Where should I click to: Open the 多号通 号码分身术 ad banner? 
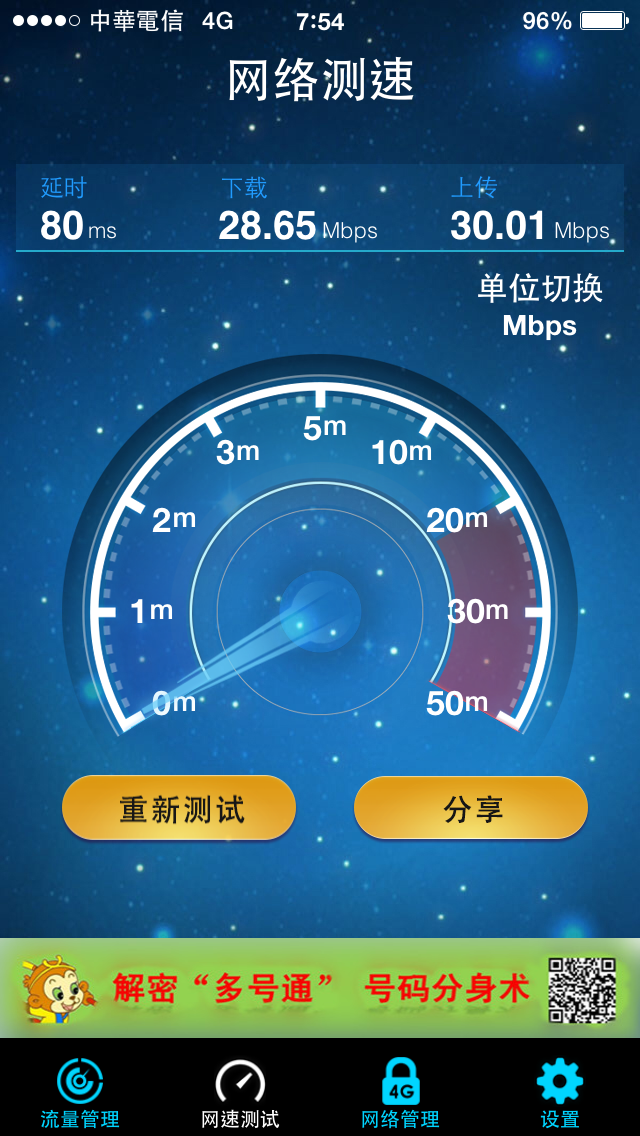pyautogui.click(x=320, y=989)
